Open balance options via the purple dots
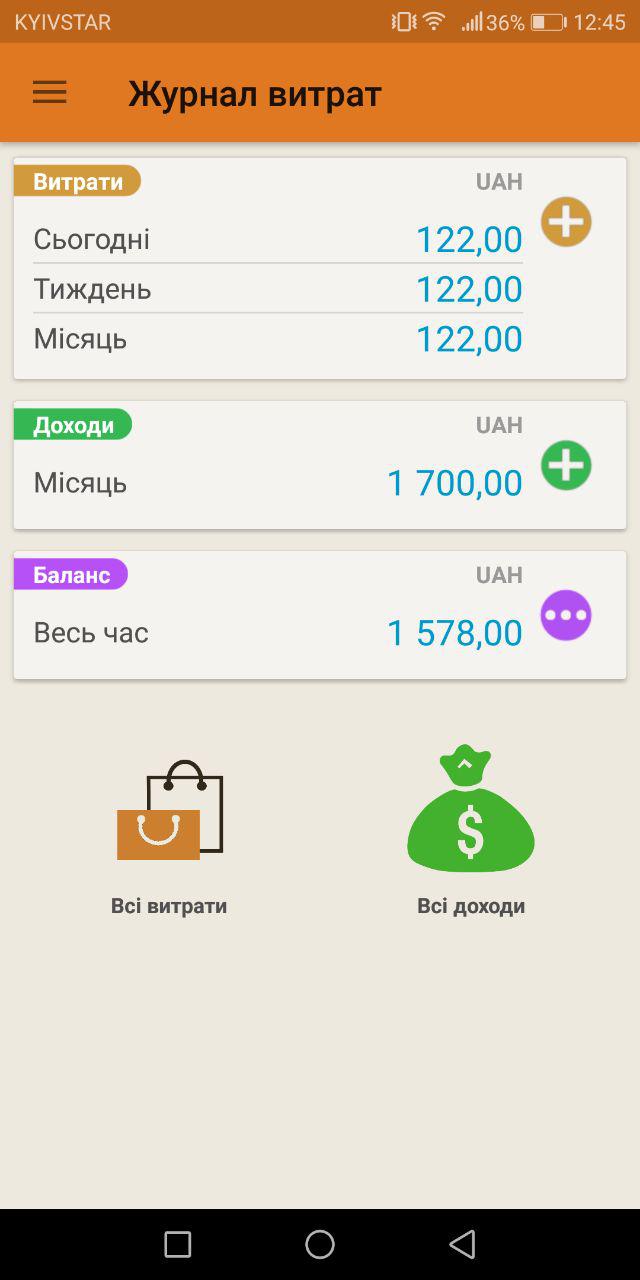The height and width of the screenshot is (1280, 640). 566,616
